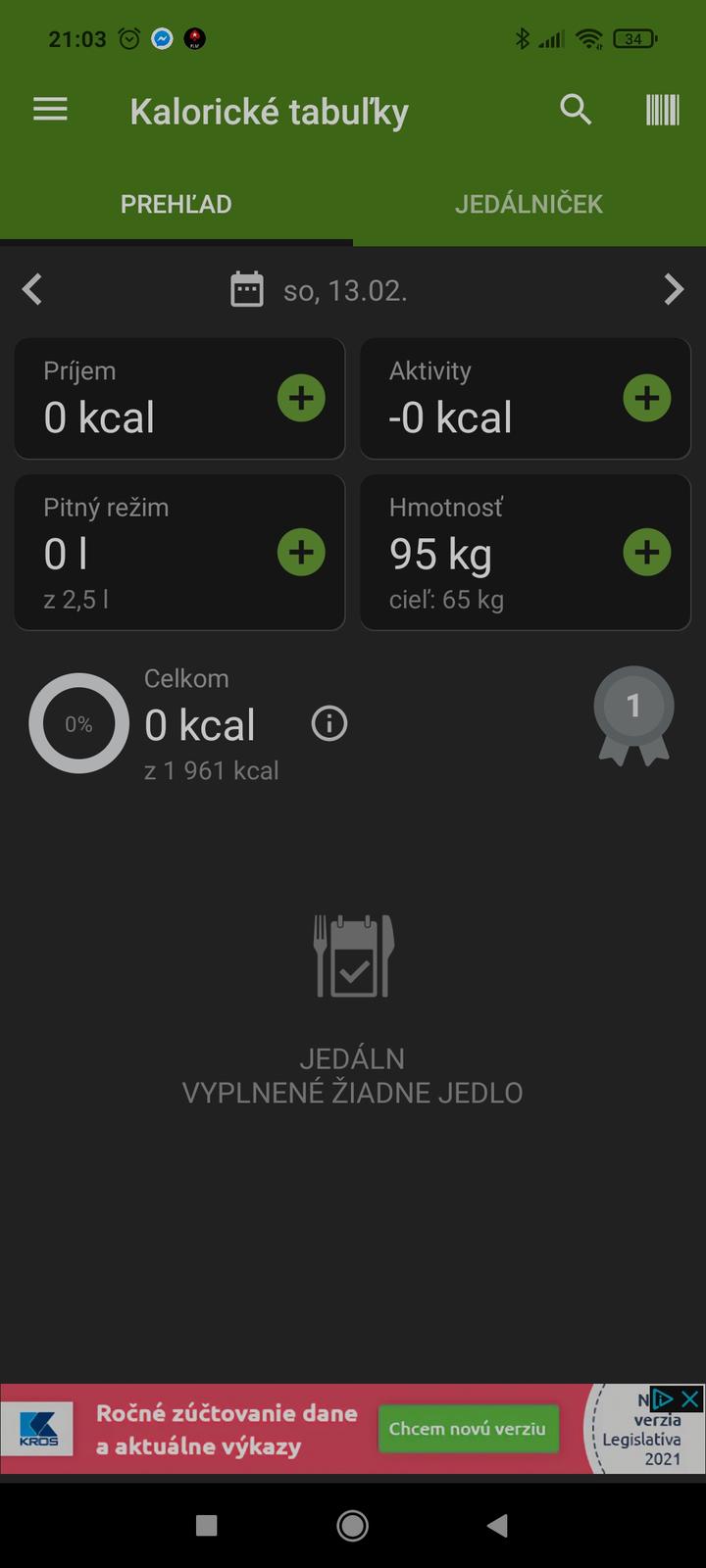Select the Prehľad tab
Viewport: 706px width, 1568px height.
(x=176, y=204)
